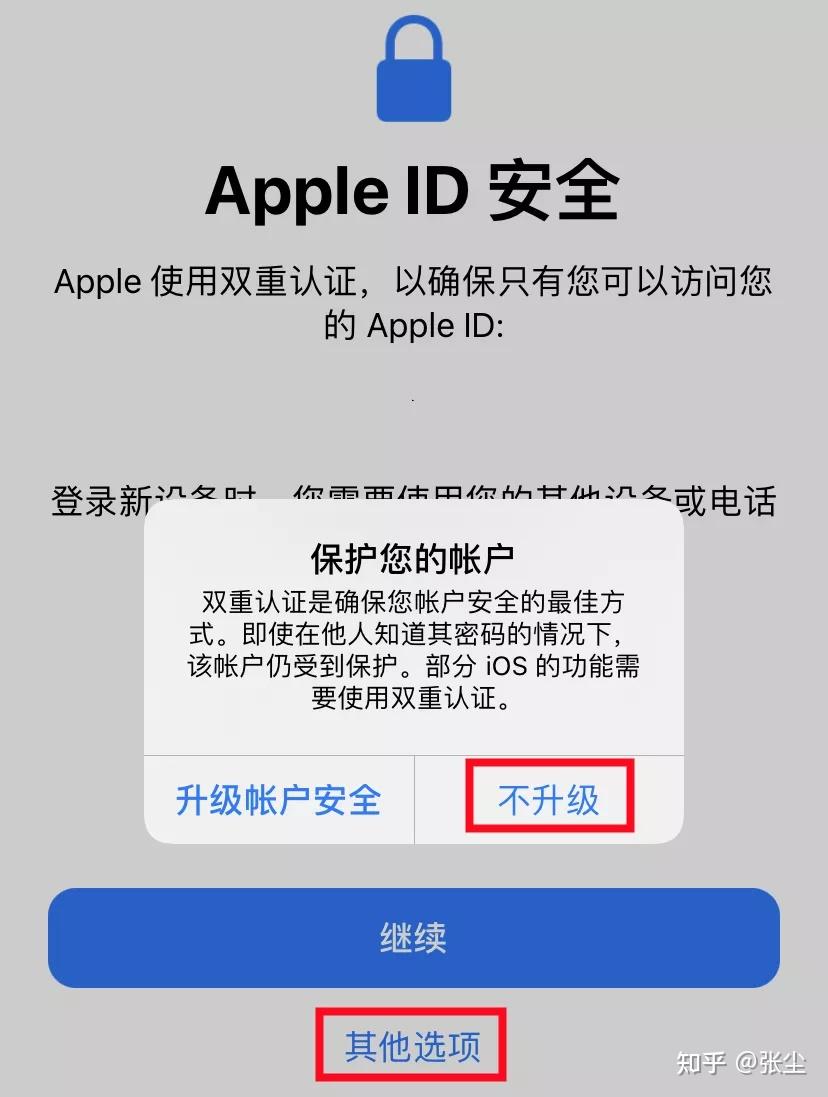Viewport: 828px width, 1097px height.
Task: Tap the divider between dialog buttons
Action: tap(414, 799)
